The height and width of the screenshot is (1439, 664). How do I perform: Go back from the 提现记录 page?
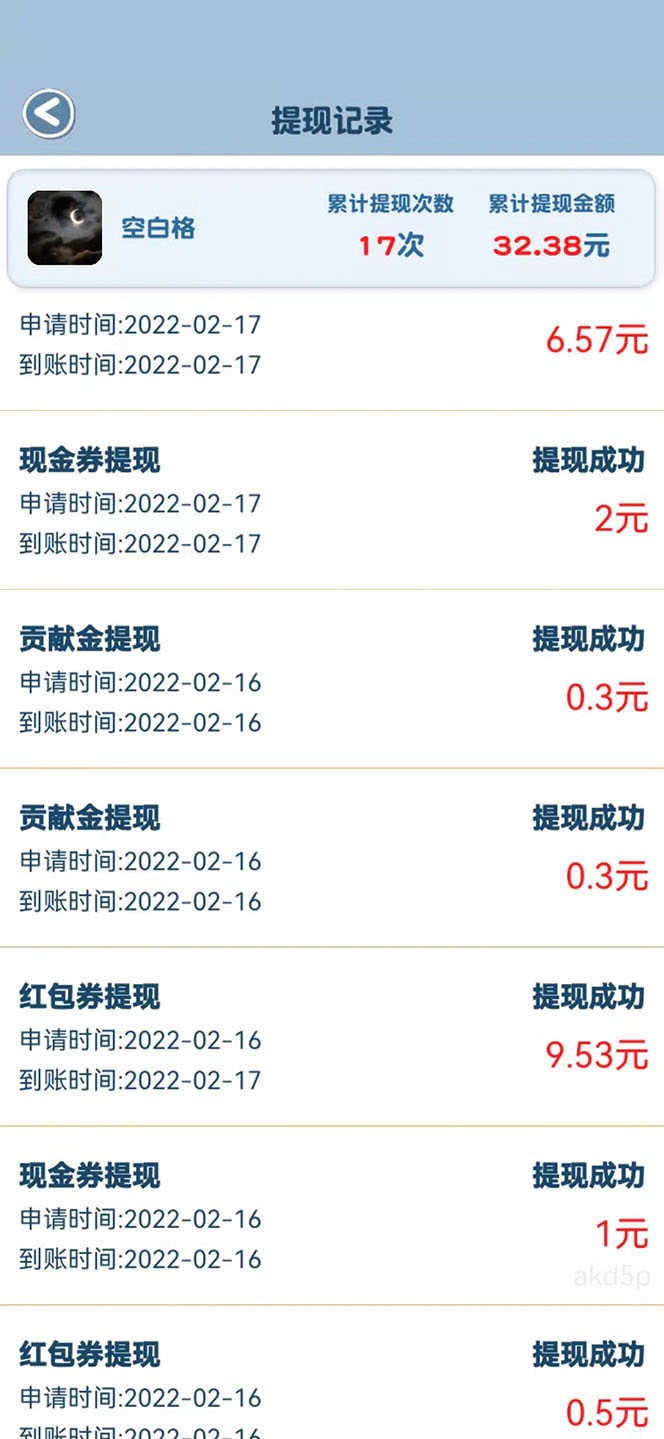click(x=49, y=114)
